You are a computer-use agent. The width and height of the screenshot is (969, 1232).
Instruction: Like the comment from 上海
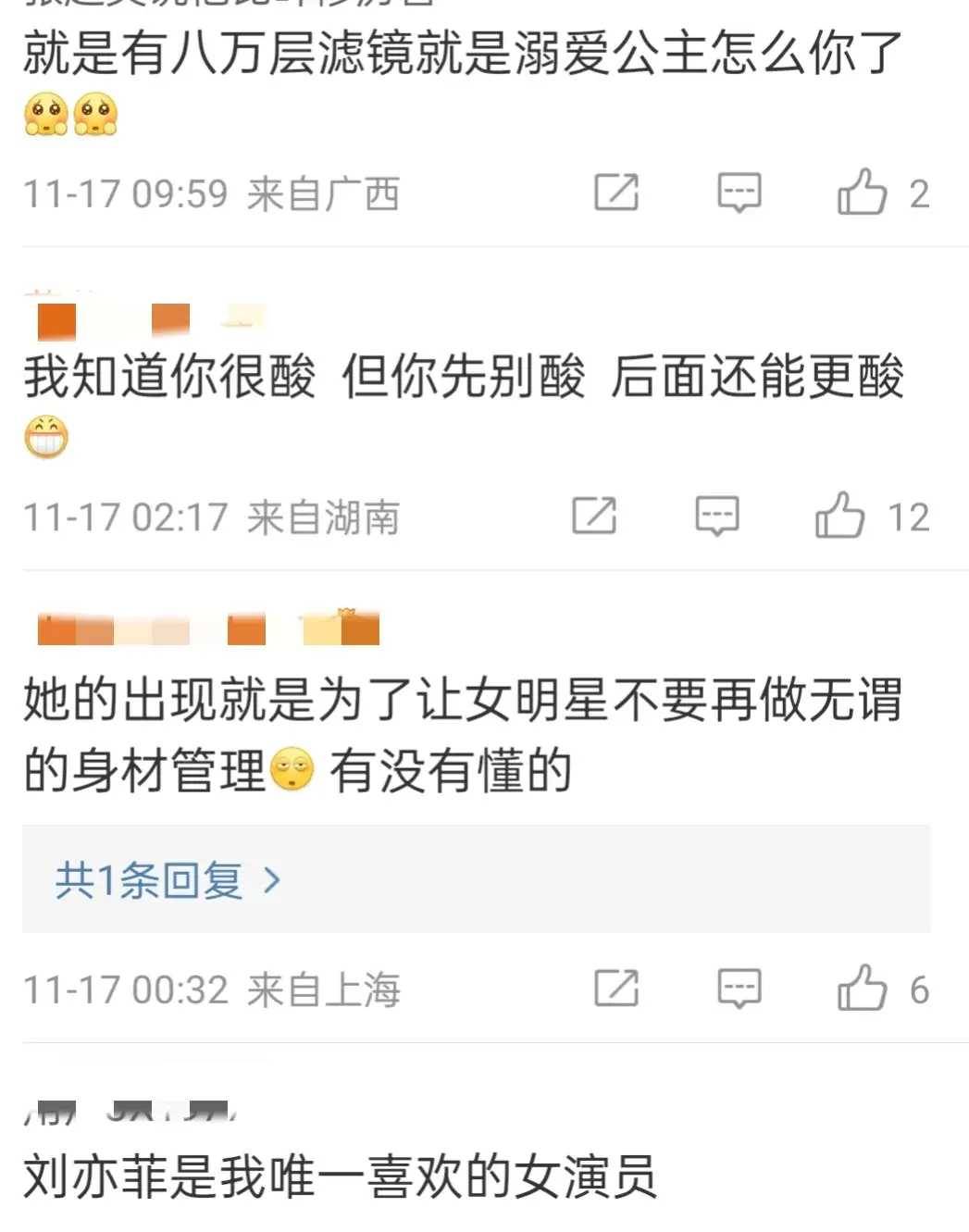coord(862,989)
